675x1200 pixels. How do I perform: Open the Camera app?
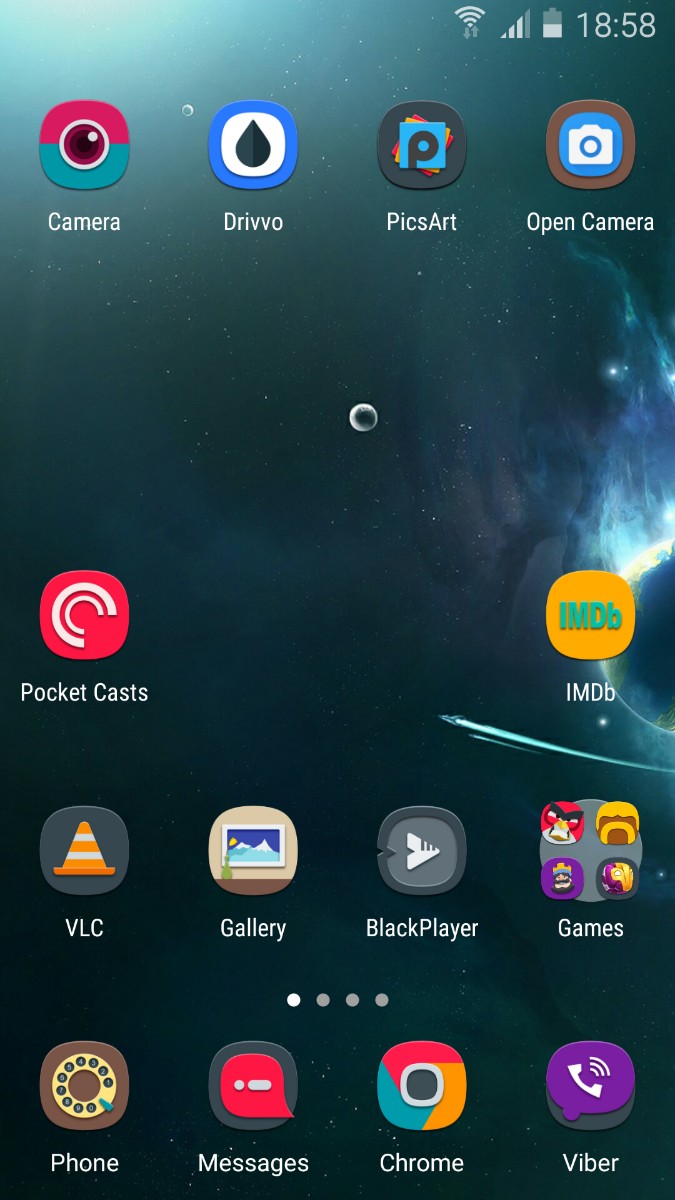point(84,146)
